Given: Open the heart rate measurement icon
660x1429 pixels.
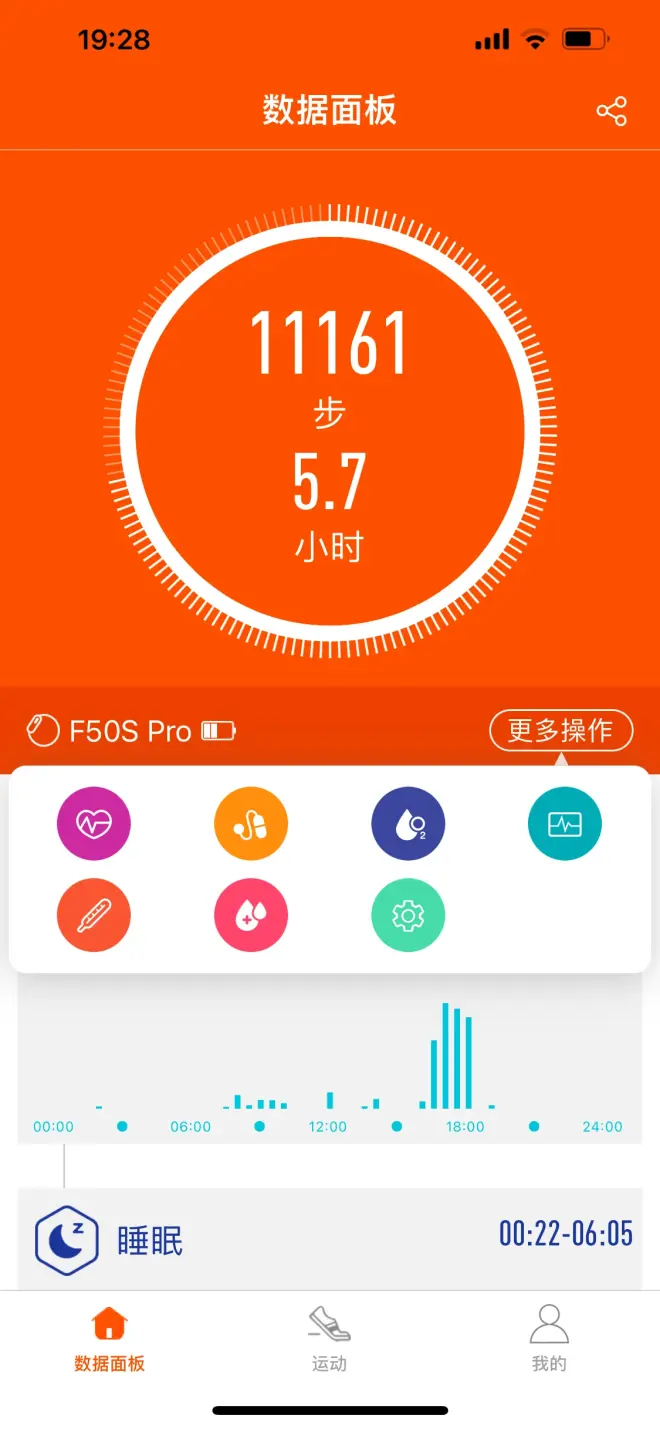Looking at the screenshot, I should [94, 825].
